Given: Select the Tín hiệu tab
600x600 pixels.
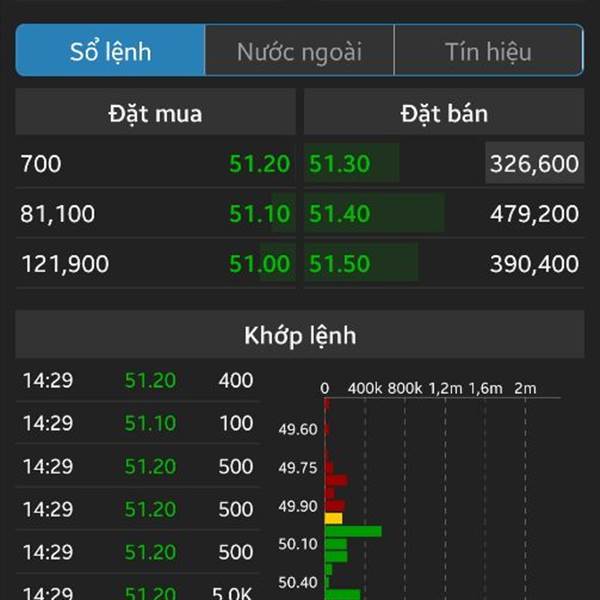Looking at the screenshot, I should [x=488, y=51].
